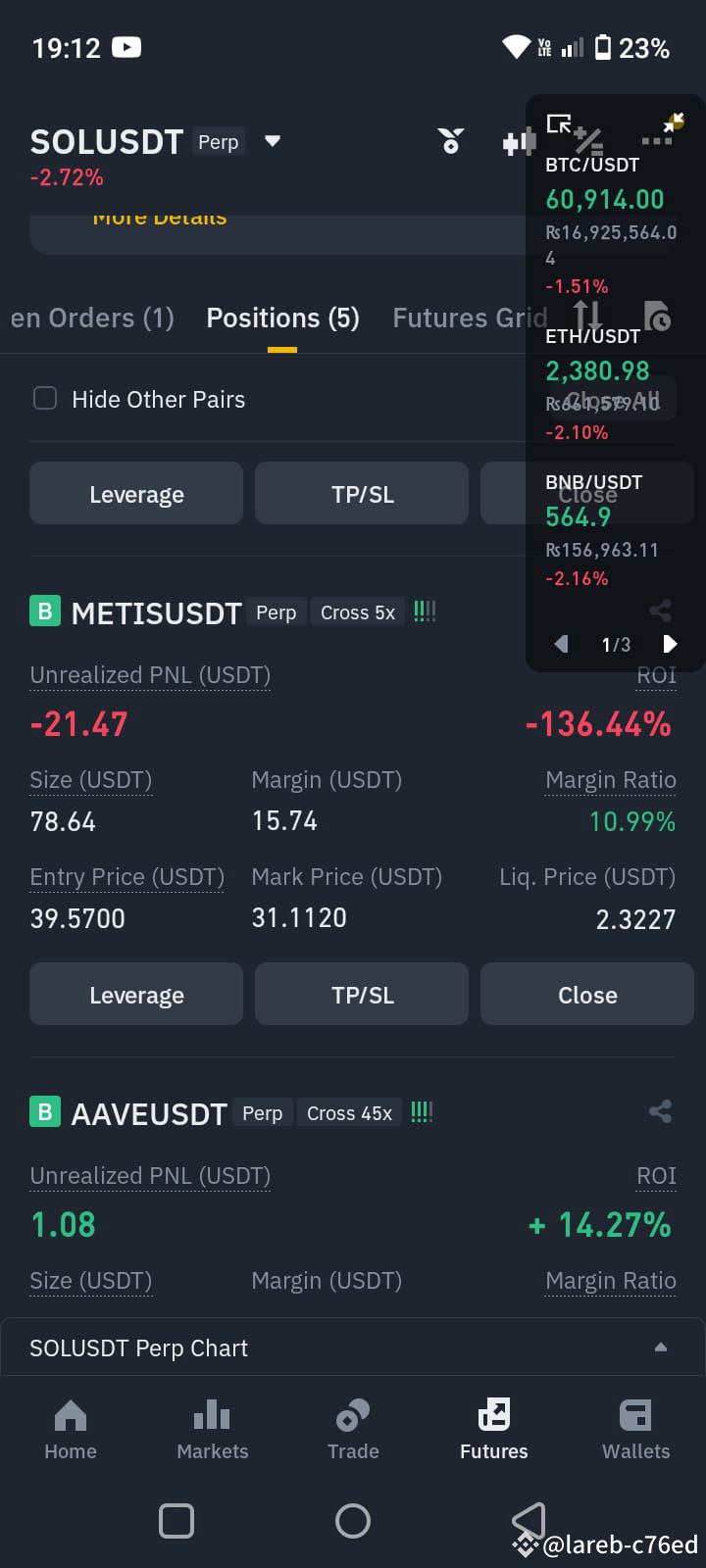Click the more options ellipsis in the price widget
This screenshot has width=706, height=1568.
[x=656, y=141]
